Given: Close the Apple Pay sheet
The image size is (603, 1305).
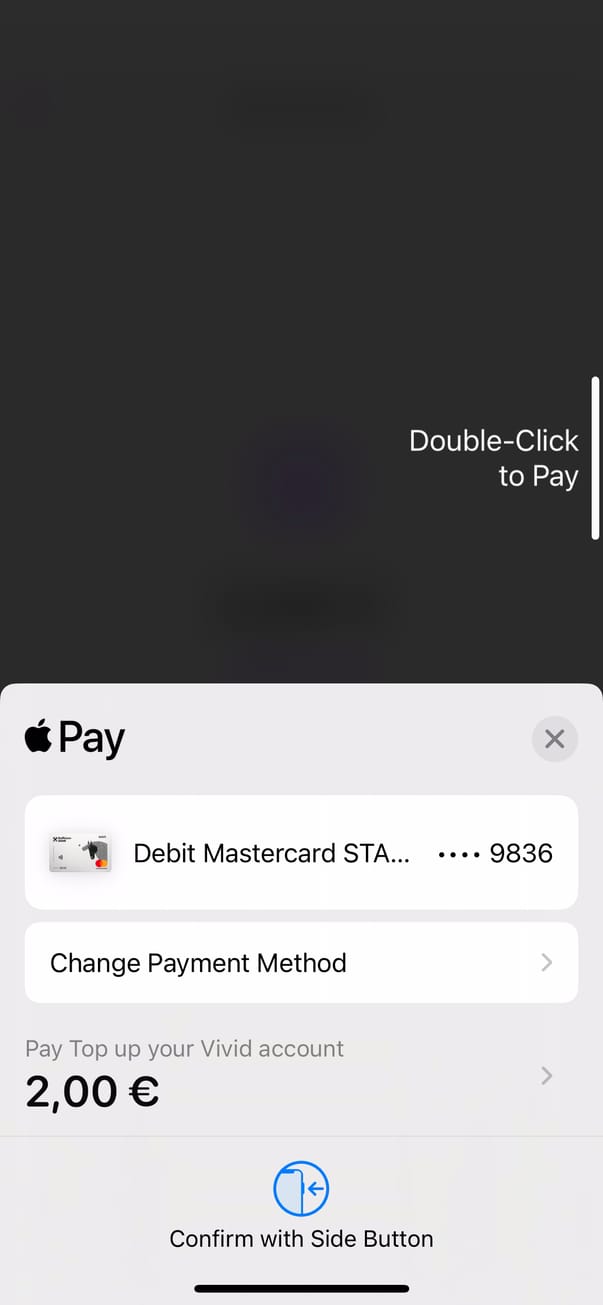Looking at the screenshot, I should tap(554, 739).
